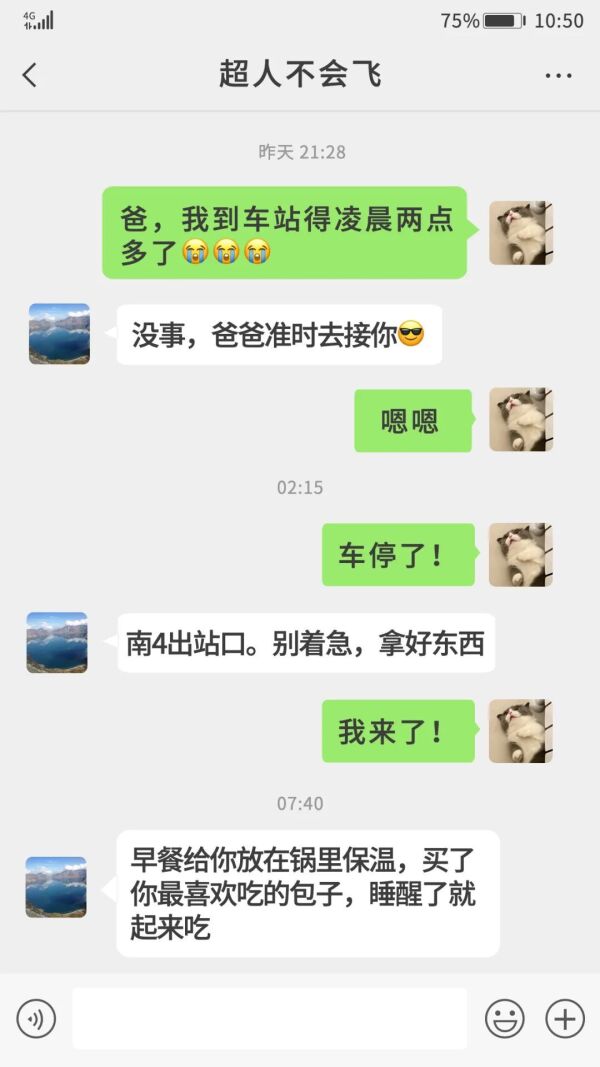Open the plus attachment menu
Viewport: 600px width, 1067px height.
pos(564,1019)
